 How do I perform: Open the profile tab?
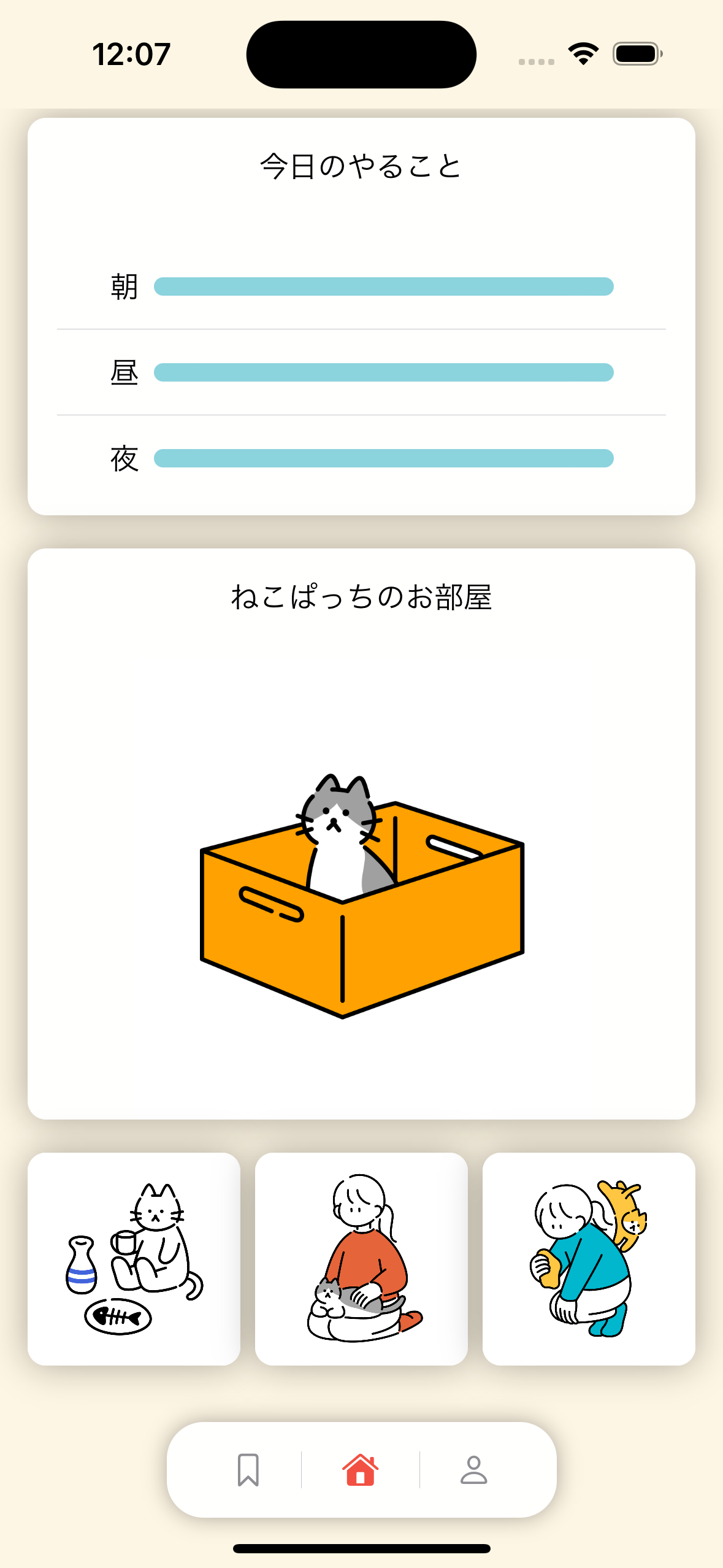(x=473, y=1469)
